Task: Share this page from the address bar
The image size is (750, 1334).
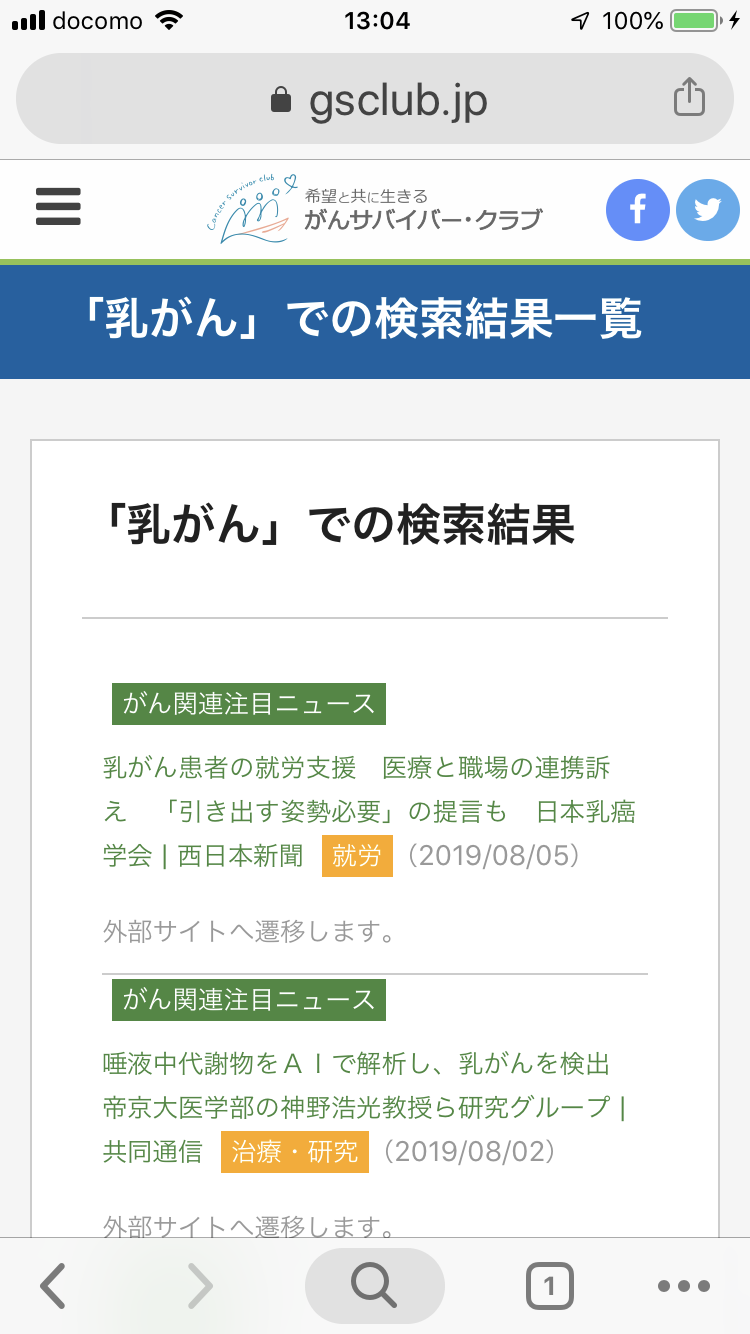Action: tap(689, 98)
